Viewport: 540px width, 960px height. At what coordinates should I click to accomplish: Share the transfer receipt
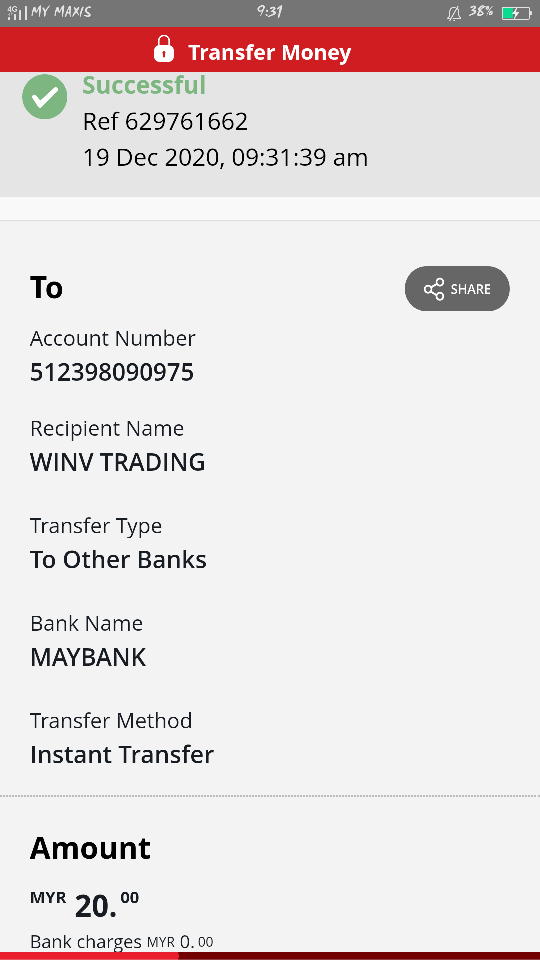tap(457, 289)
